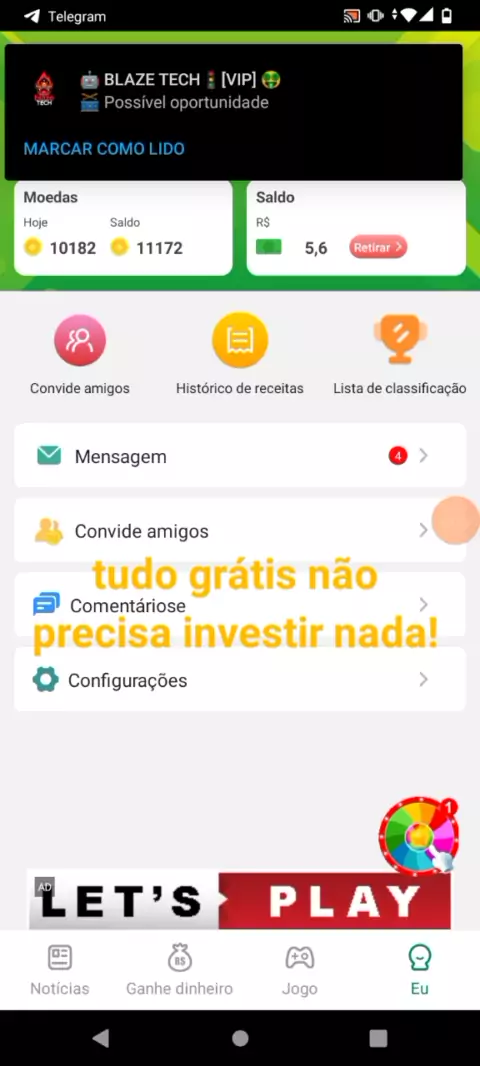Go back with the system back button
The width and height of the screenshot is (480, 1066).
[x=101, y=1037]
